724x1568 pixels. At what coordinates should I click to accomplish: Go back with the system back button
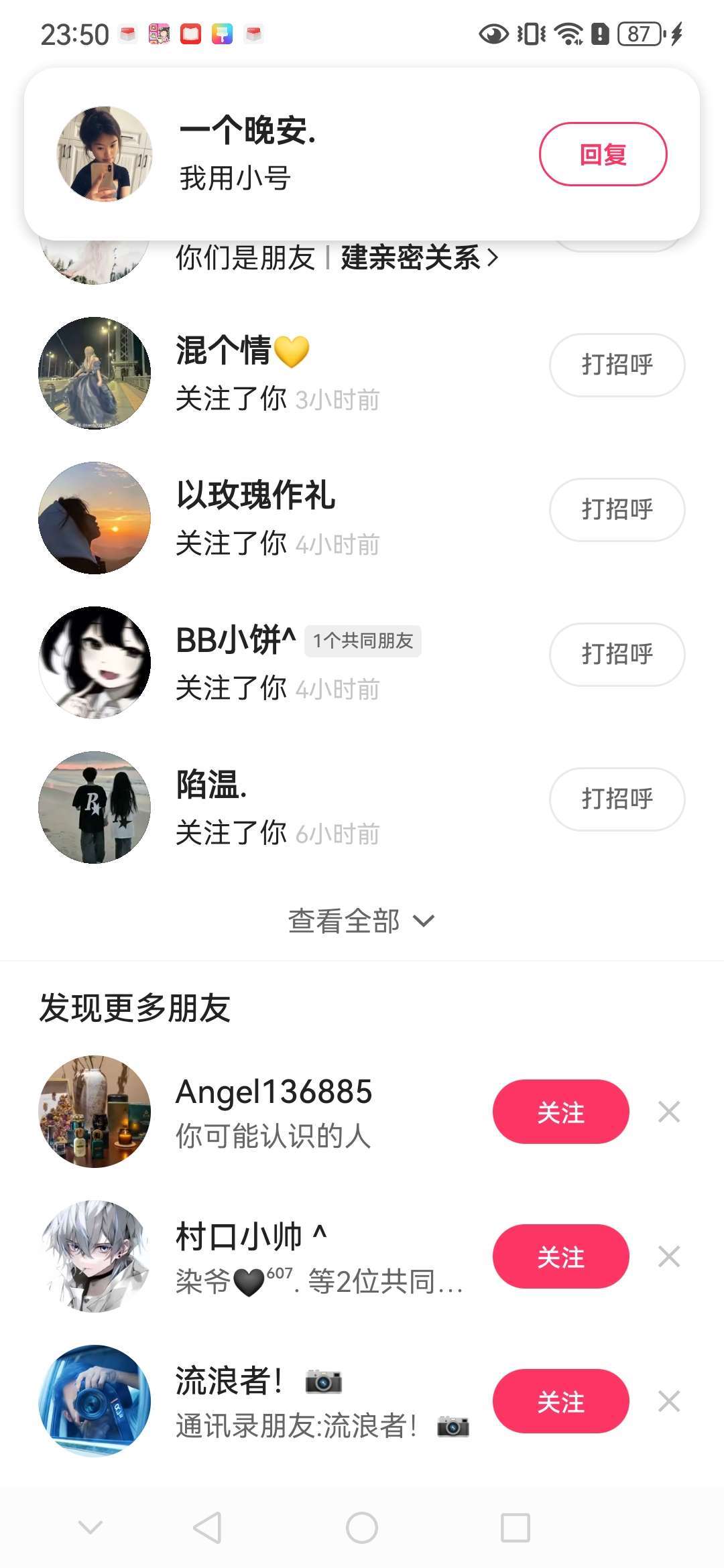coord(207,1528)
